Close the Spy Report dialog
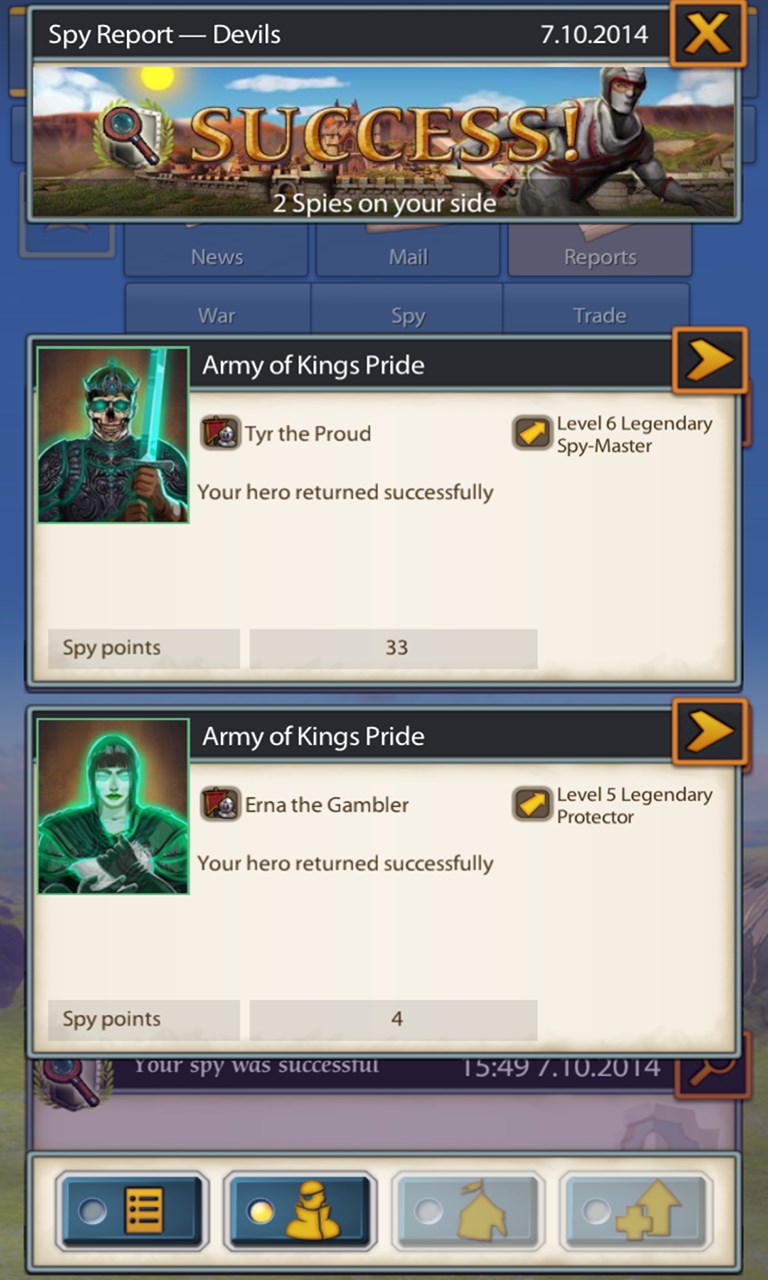This screenshot has width=768, height=1280. pos(707,35)
